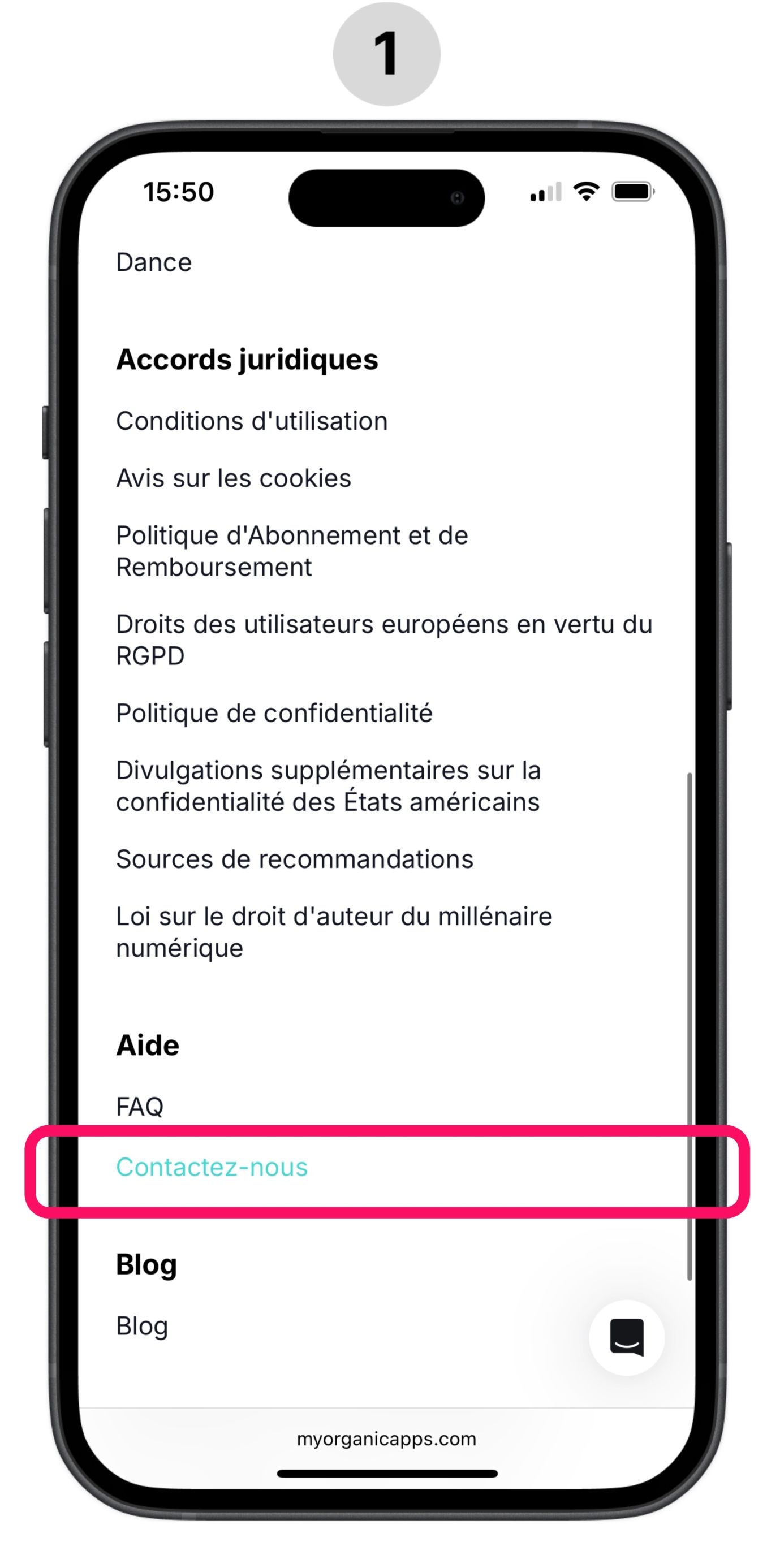Click the Accords juridiques section heading
The width and height of the screenshot is (767, 1568).
pos(247,360)
